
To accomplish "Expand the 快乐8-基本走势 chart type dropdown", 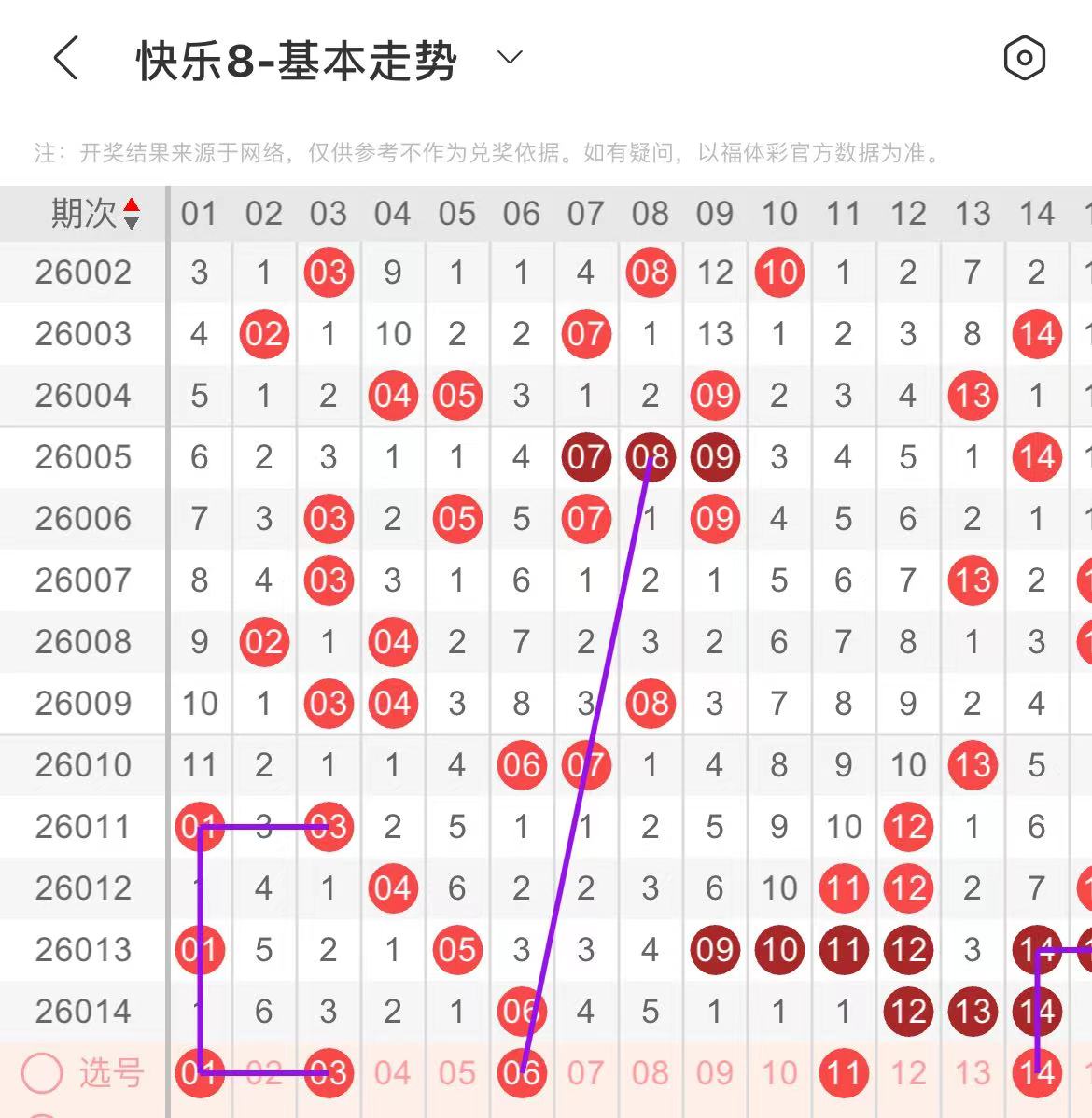I will click(x=510, y=58).
